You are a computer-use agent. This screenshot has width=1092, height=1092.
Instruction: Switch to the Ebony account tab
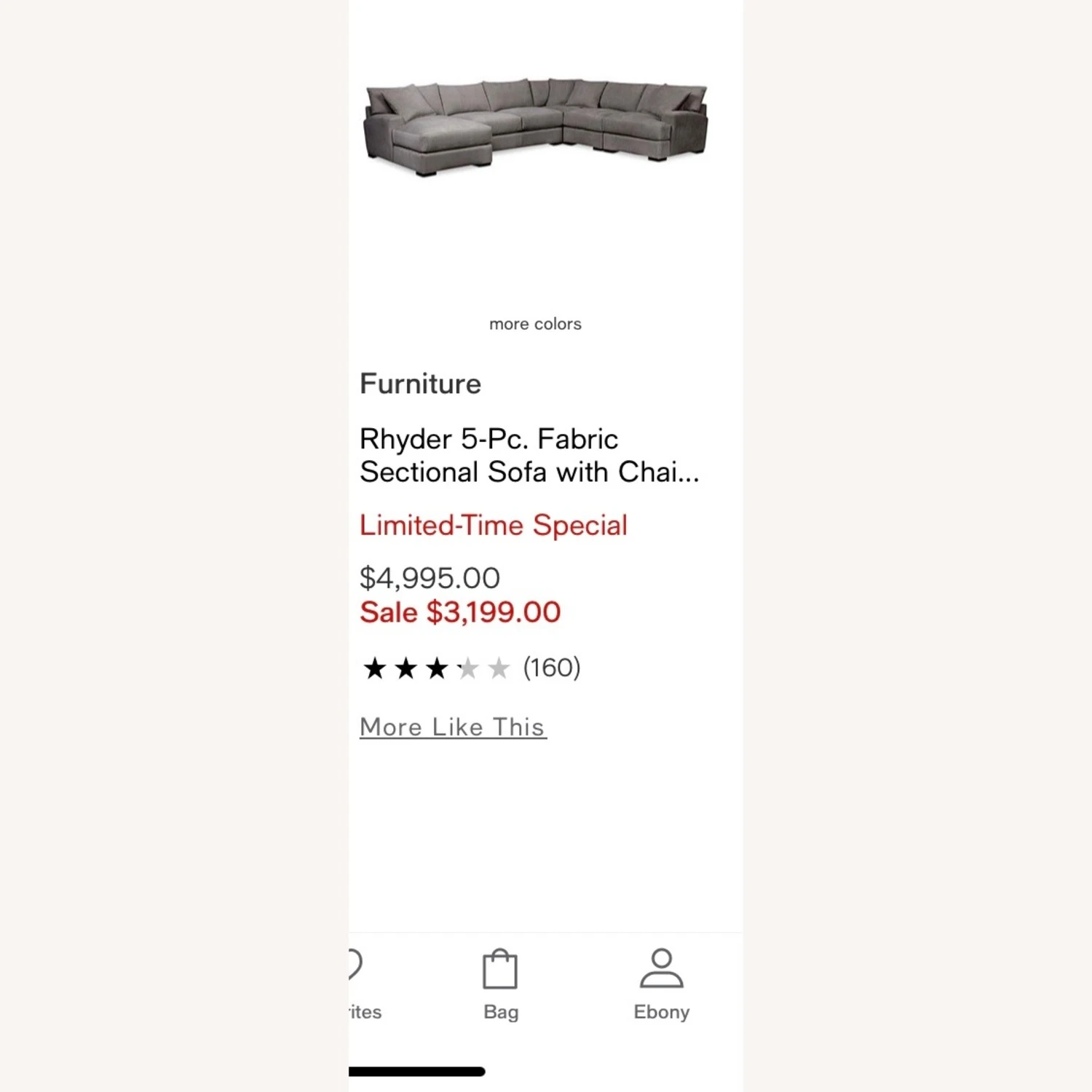(x=661, y=984)
